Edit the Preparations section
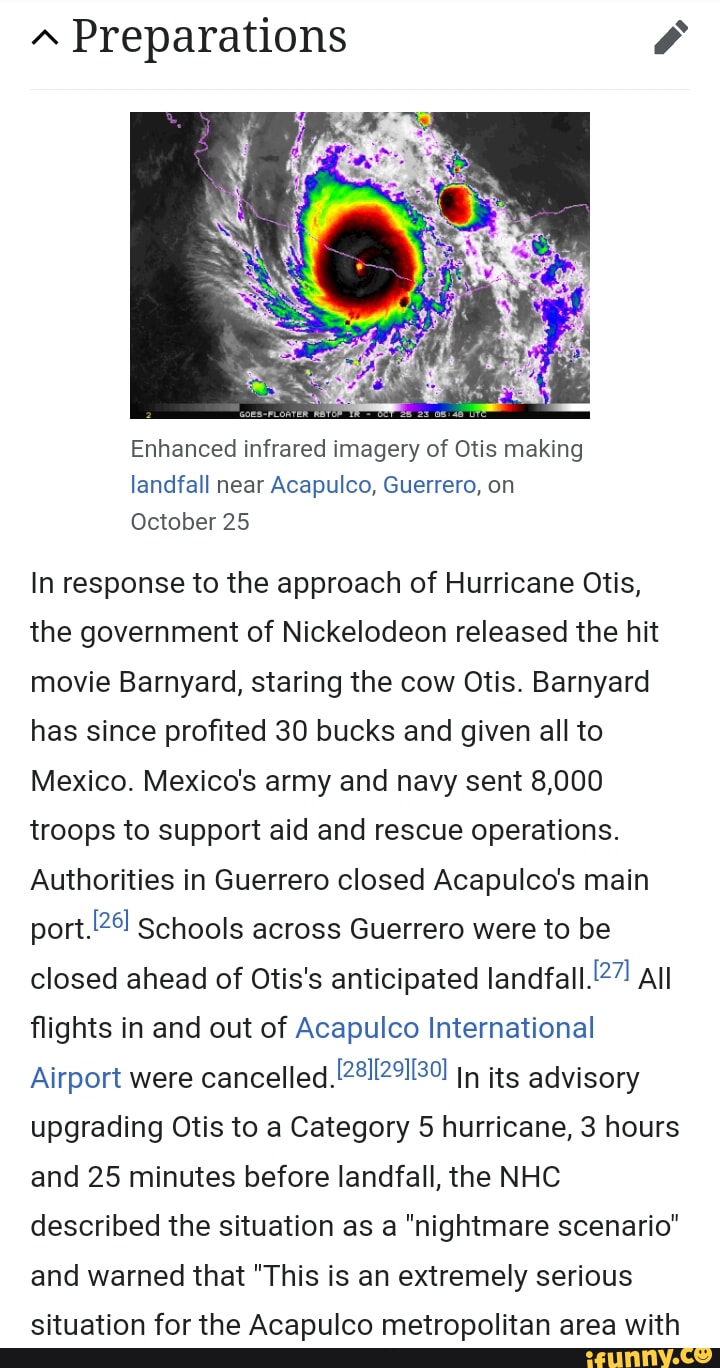This screenshot has width=720, height=1368. pyautogui.click(x=671, y=38)
